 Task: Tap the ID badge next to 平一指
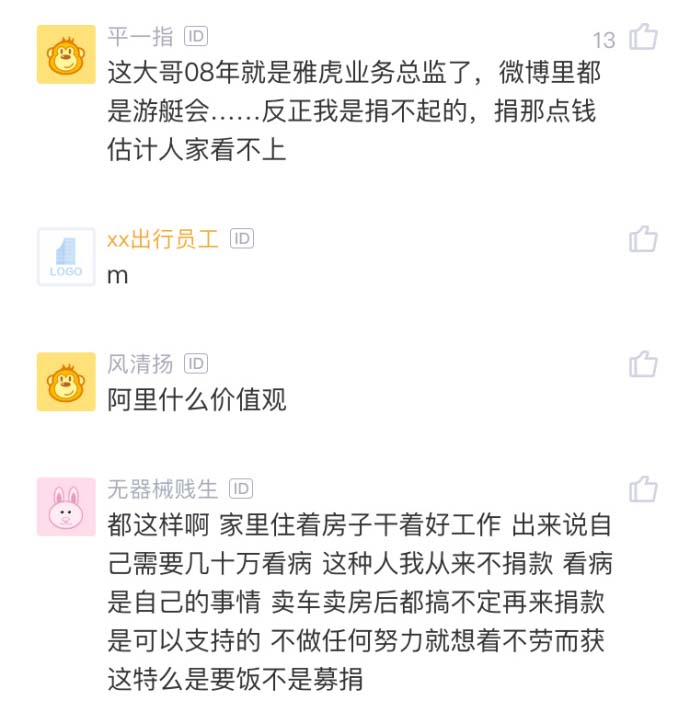(195, 37)
